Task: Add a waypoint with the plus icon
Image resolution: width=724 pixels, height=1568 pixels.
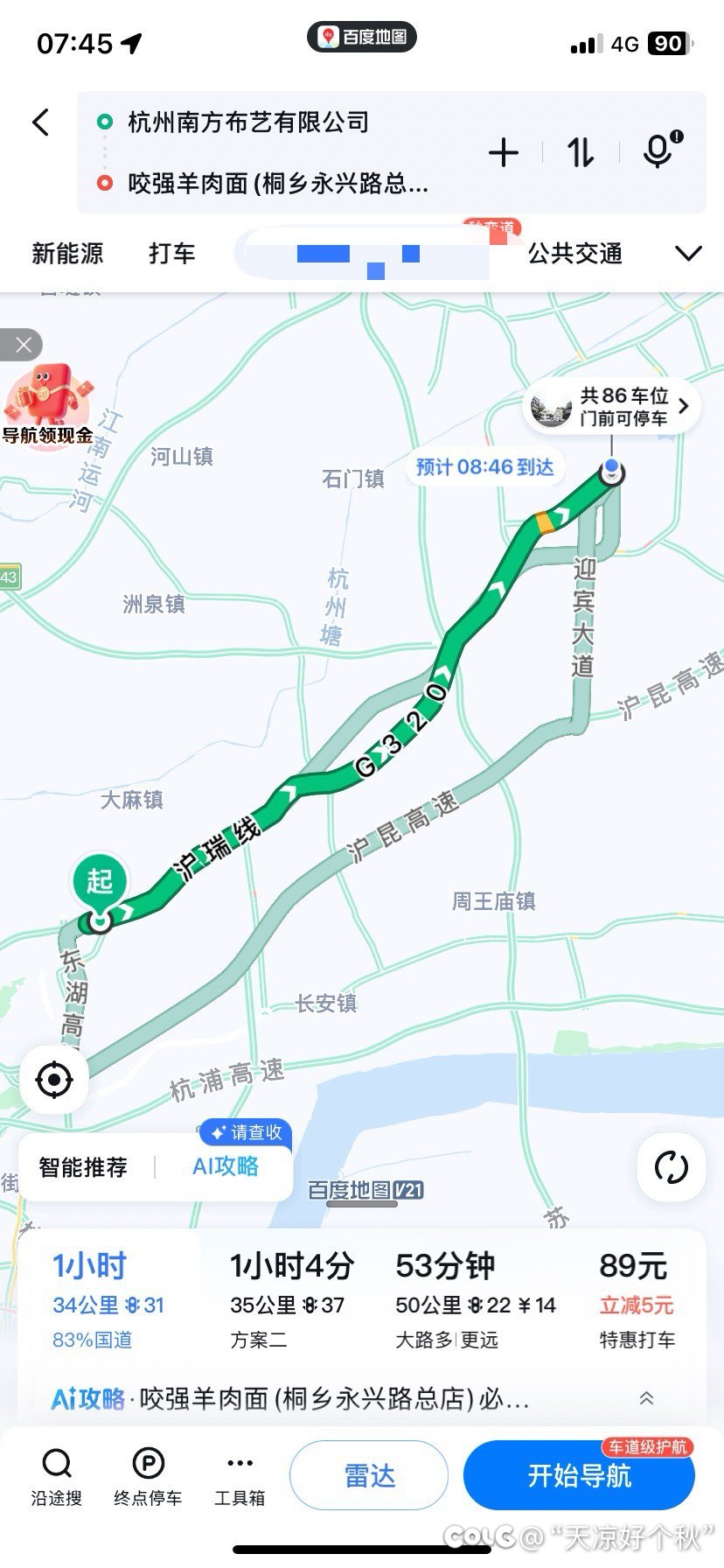Action: tap(504, 153)
